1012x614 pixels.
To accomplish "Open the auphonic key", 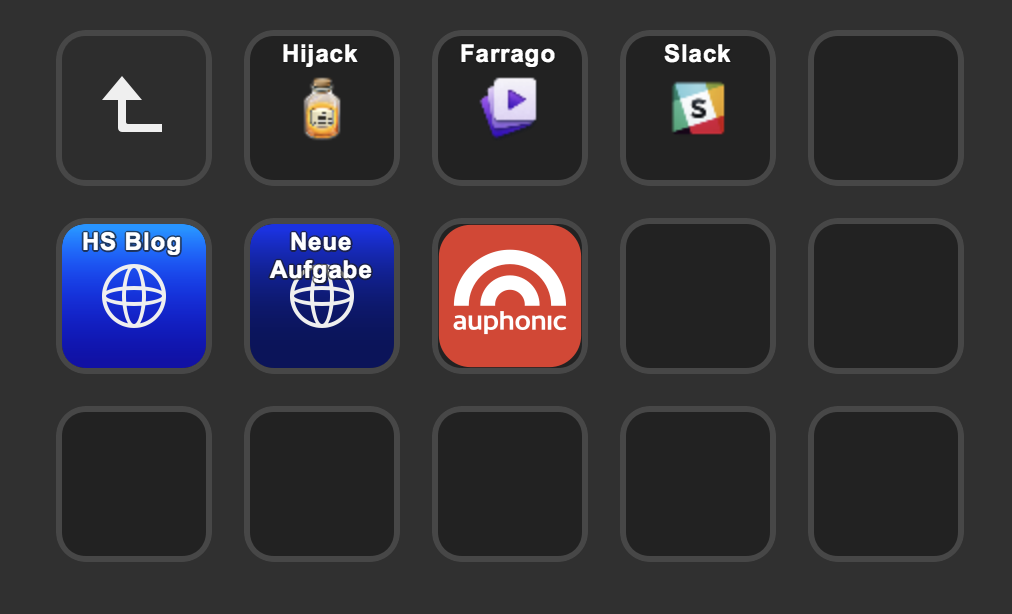I will (x=509, y=296).
